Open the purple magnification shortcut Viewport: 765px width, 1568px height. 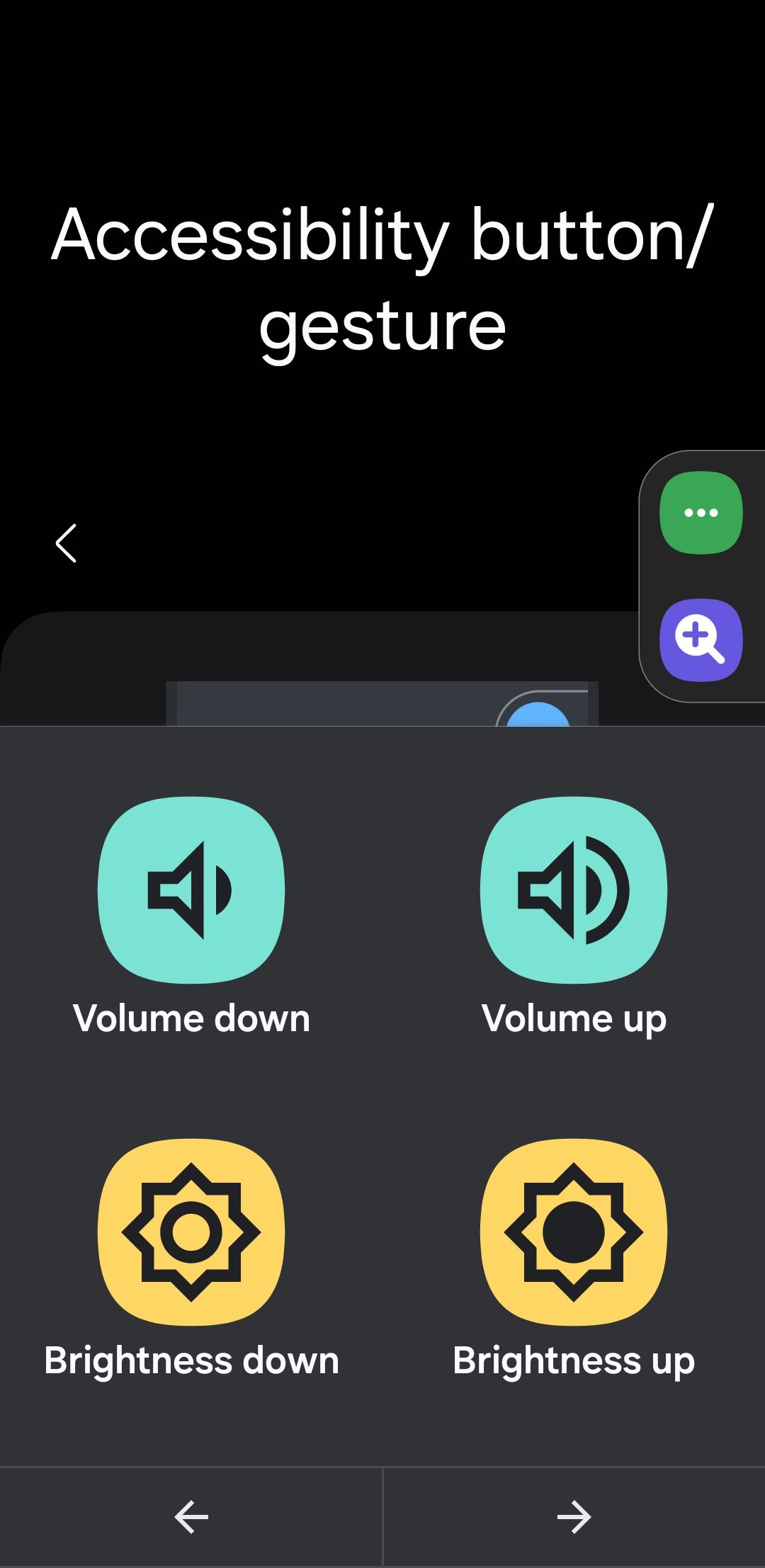(701, 640)
